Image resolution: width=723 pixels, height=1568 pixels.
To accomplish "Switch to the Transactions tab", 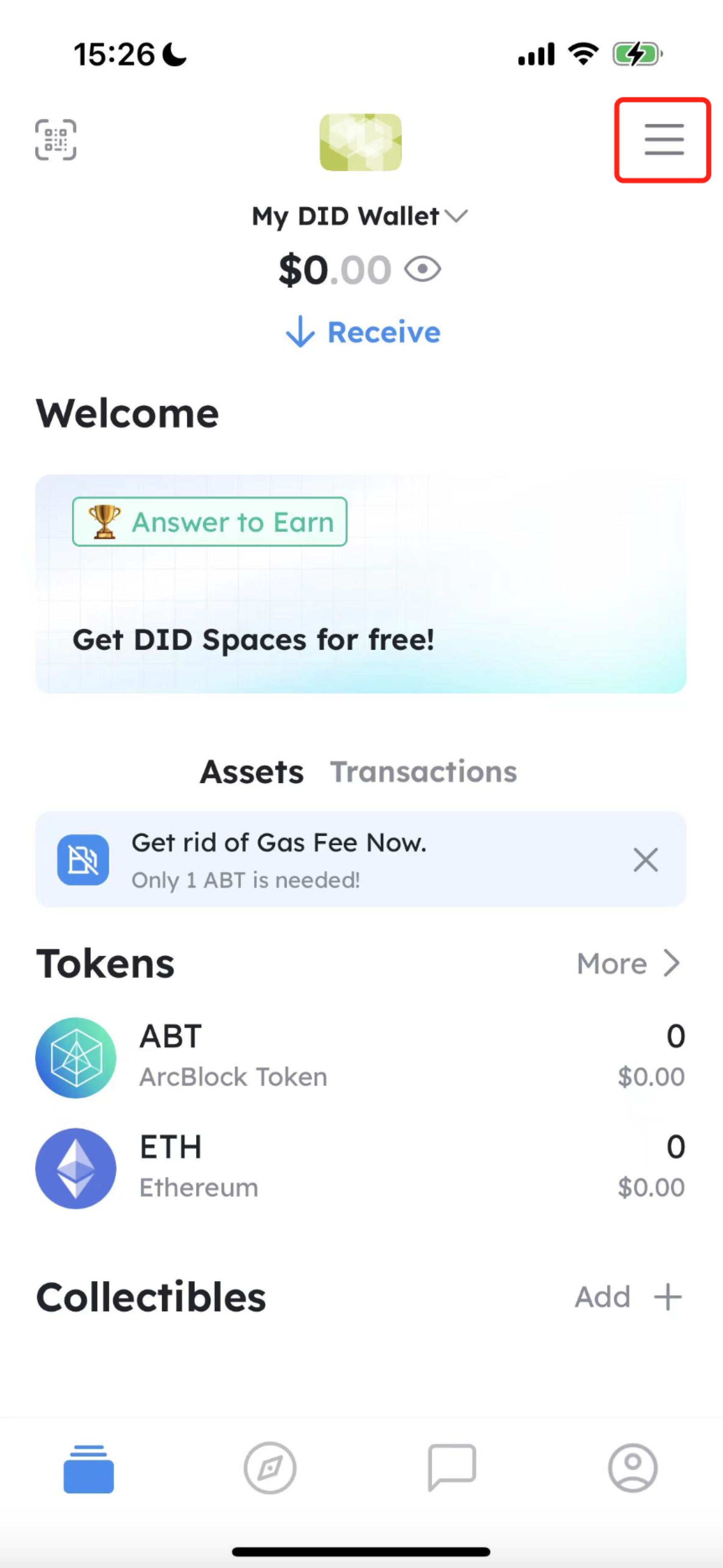I will tap(423, 772).
